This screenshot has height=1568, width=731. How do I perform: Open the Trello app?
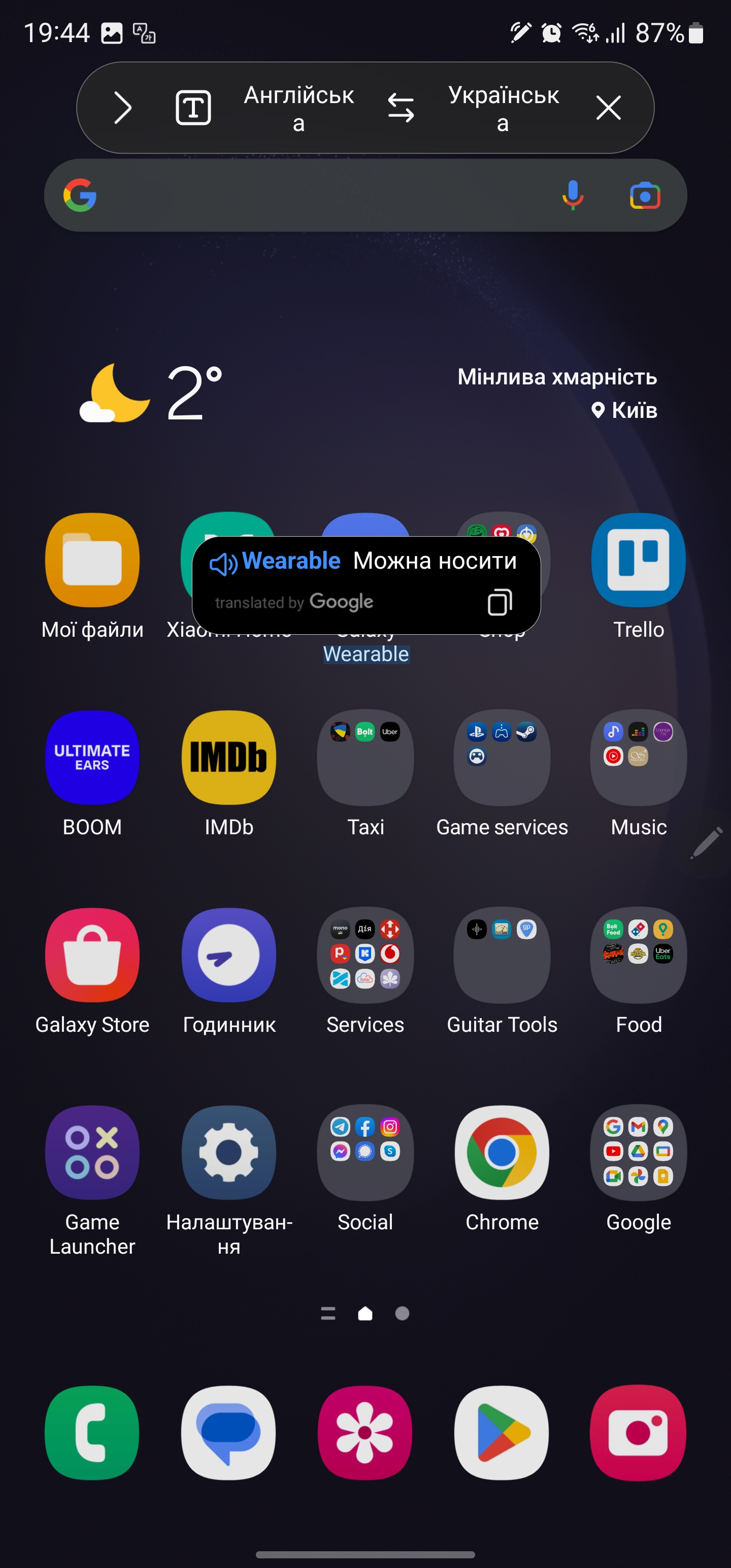coord(638,561)
